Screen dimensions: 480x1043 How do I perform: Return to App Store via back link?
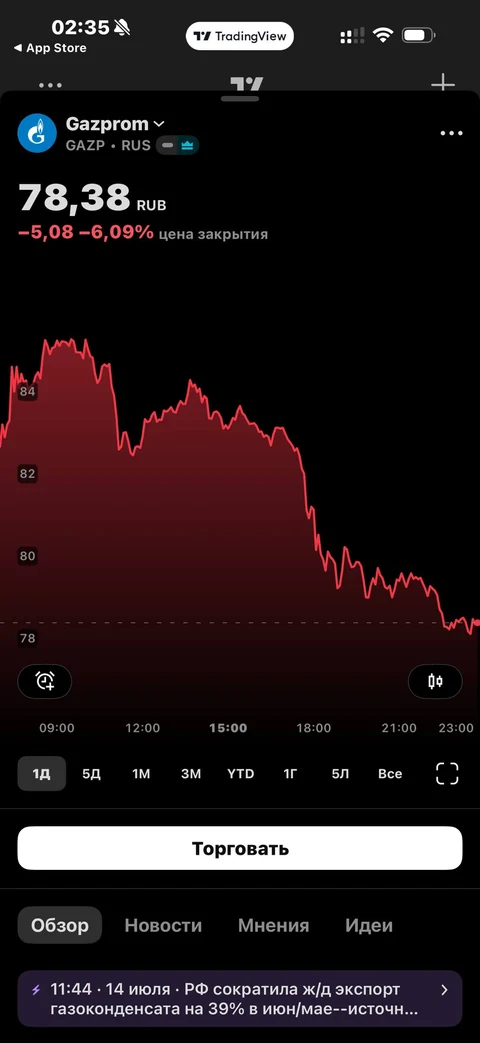point(50,48)
